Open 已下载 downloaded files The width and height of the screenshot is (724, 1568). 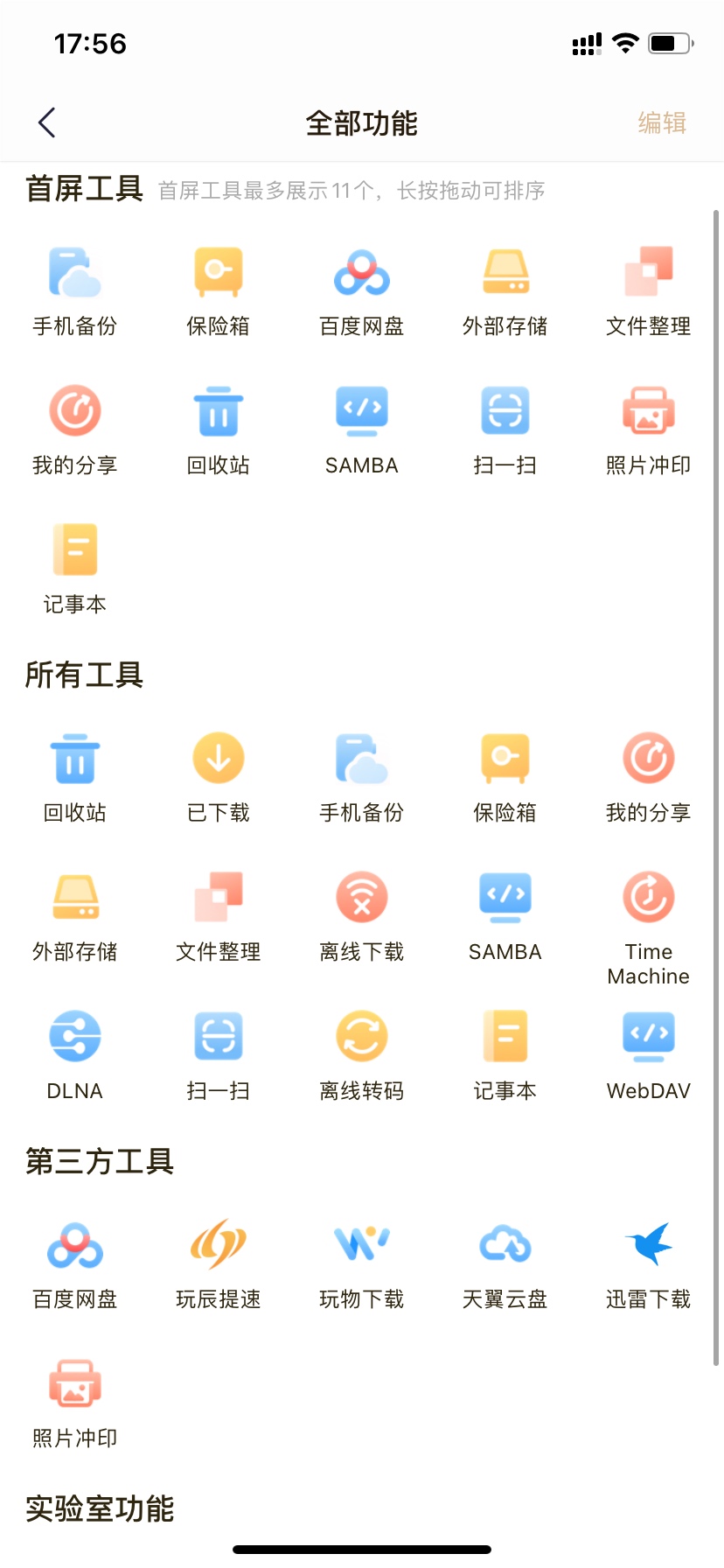(x=219, y=759)
